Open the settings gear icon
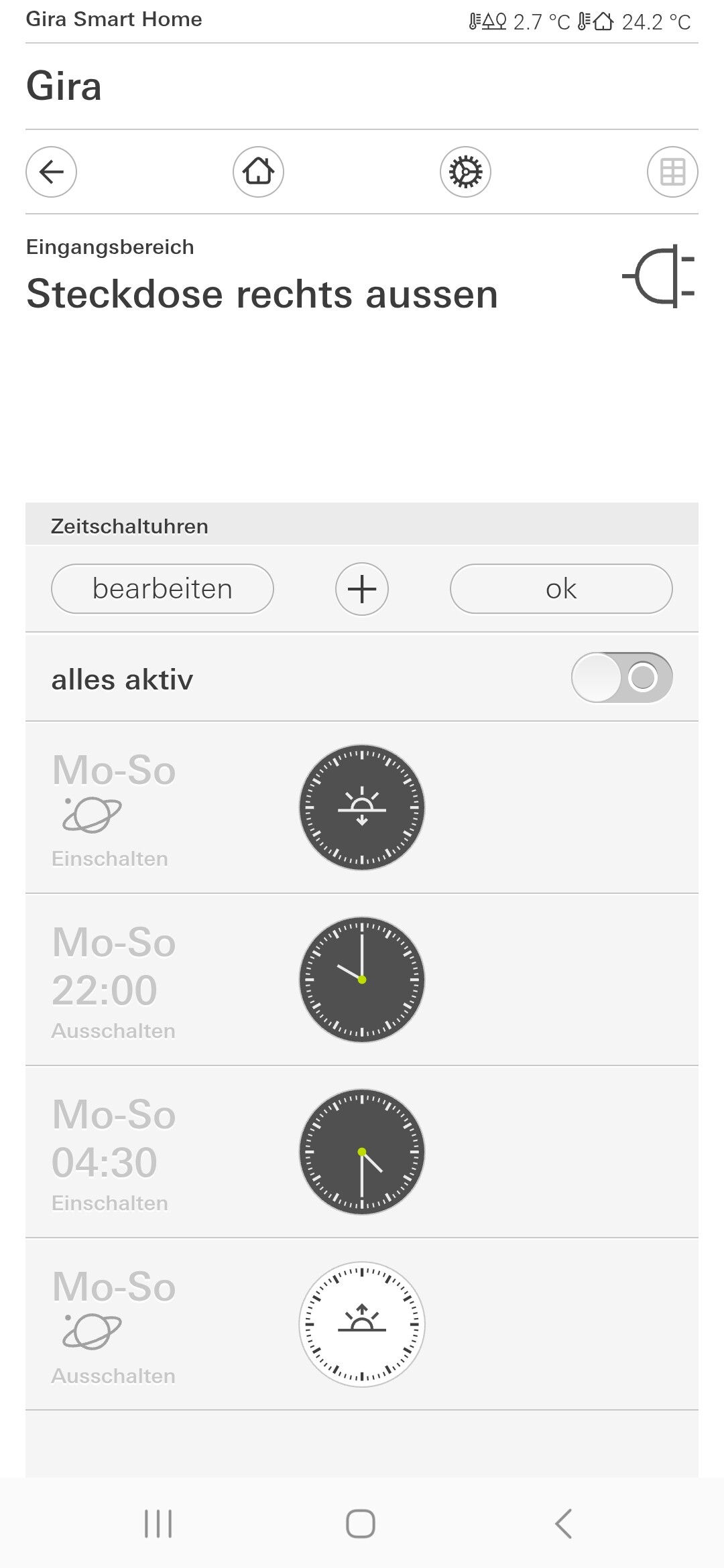The width and height of the screenshot is (724, 1568). [465, 172]
